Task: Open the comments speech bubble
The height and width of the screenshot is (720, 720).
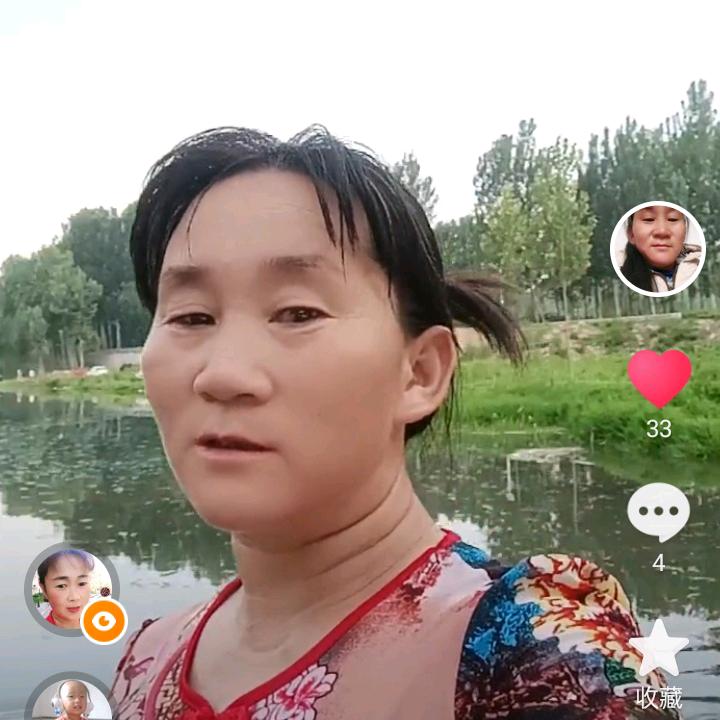Action: [x=658, y=512]
